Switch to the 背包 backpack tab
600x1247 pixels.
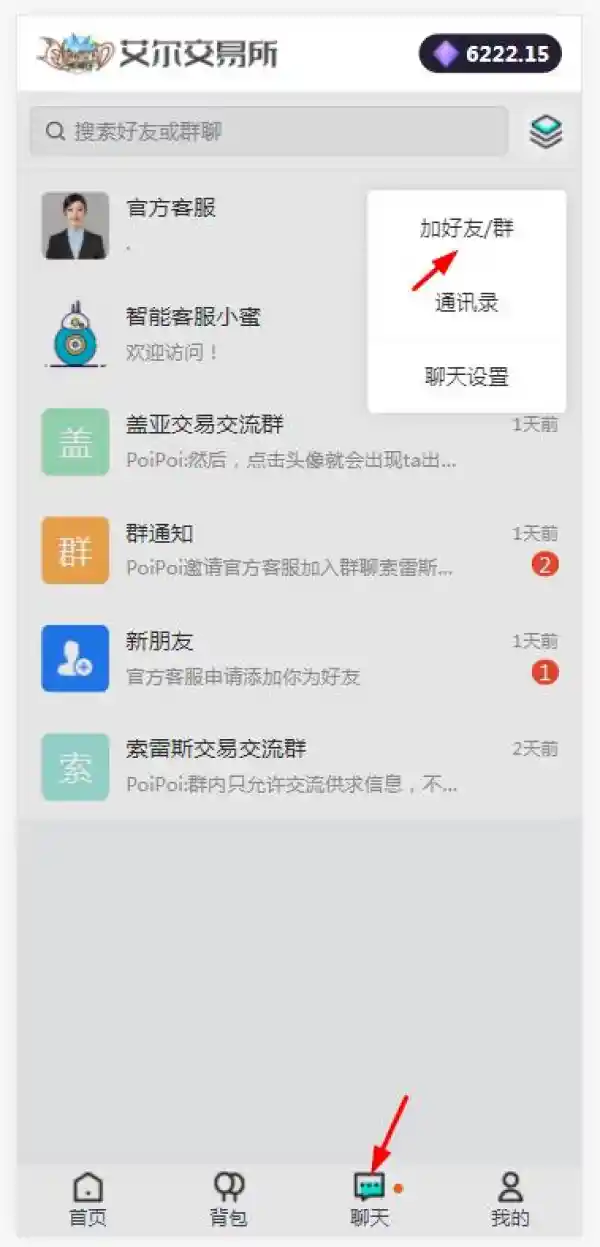229,1199
